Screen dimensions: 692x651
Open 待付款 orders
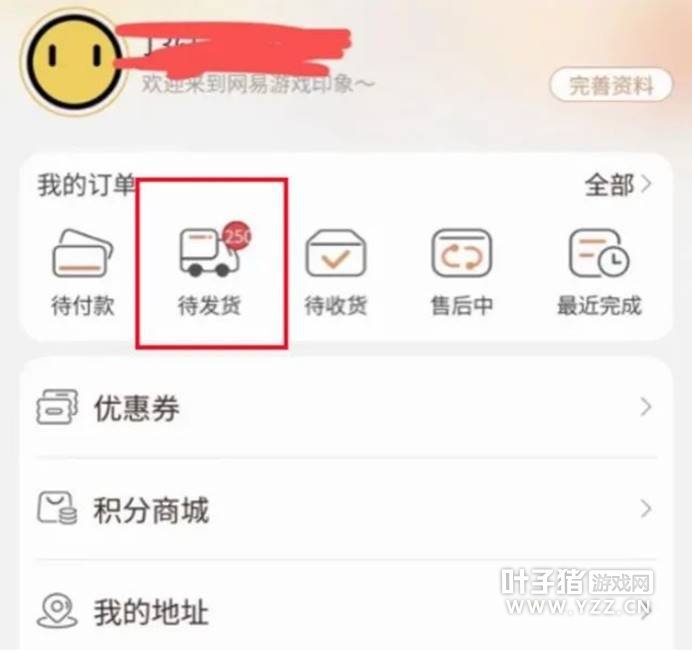[x=83, y=271]
